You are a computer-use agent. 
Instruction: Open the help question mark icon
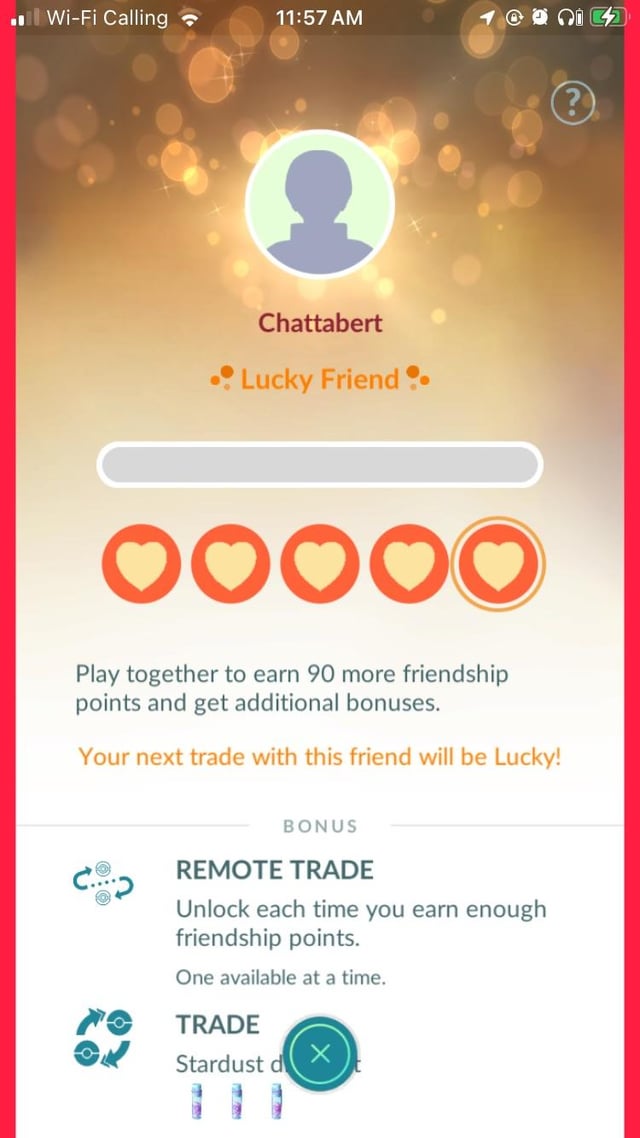573,102
